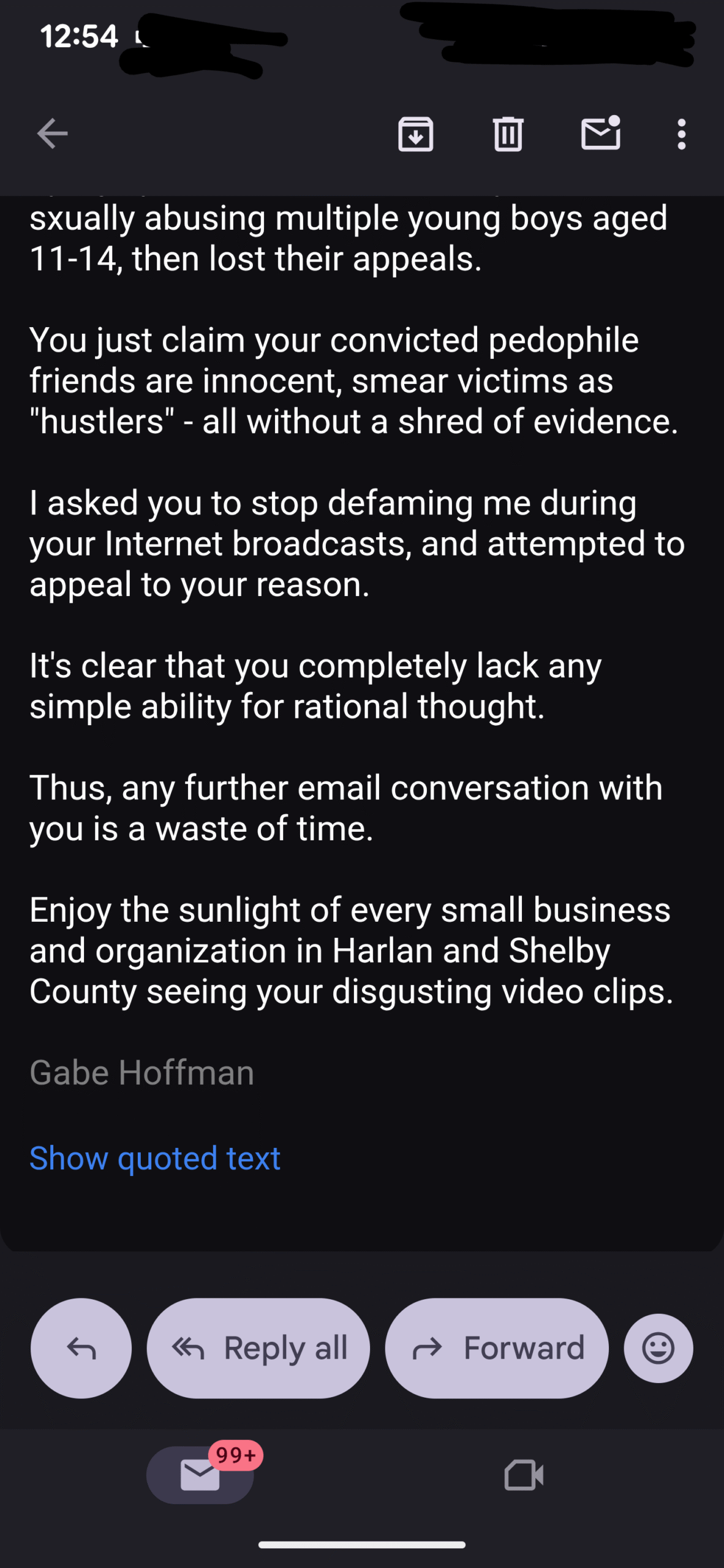The height and width of the screenshot is (1568, 724).
Task: Reply to the sender with the single arrow
Action: click(81, 1348)
